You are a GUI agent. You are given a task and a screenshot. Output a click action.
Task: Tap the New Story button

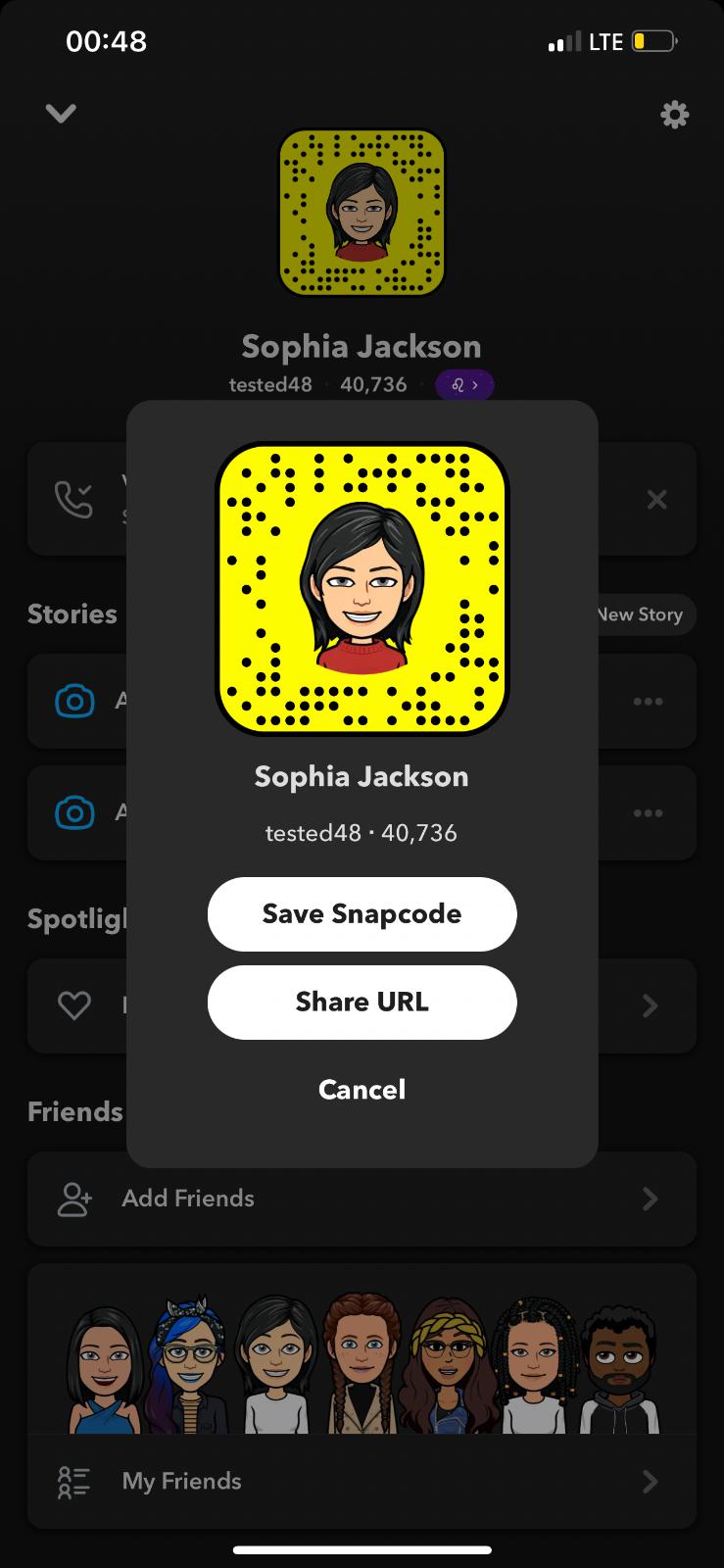[644, 614]
